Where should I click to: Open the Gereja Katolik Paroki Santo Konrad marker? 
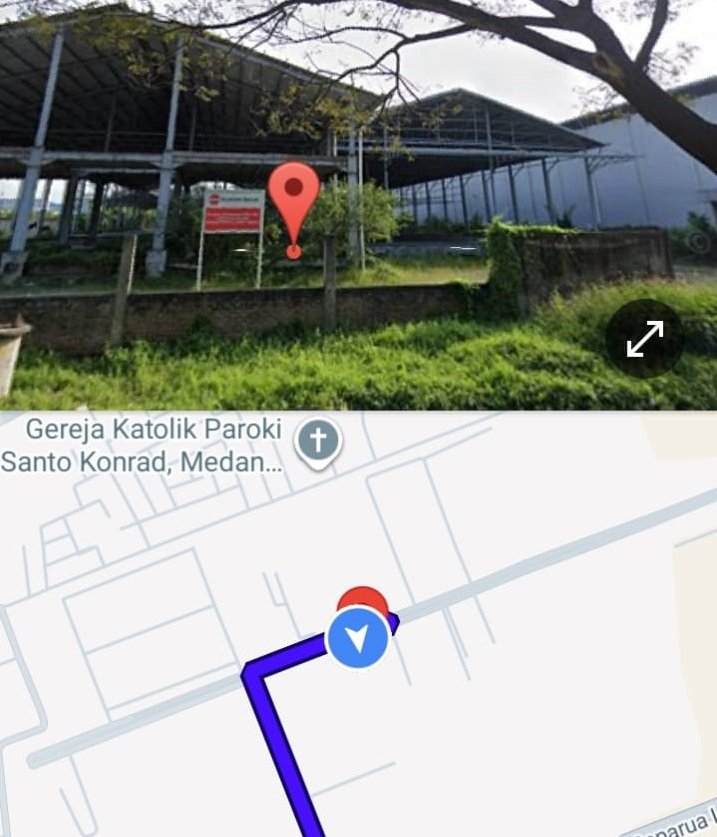(x=318, y=441)
